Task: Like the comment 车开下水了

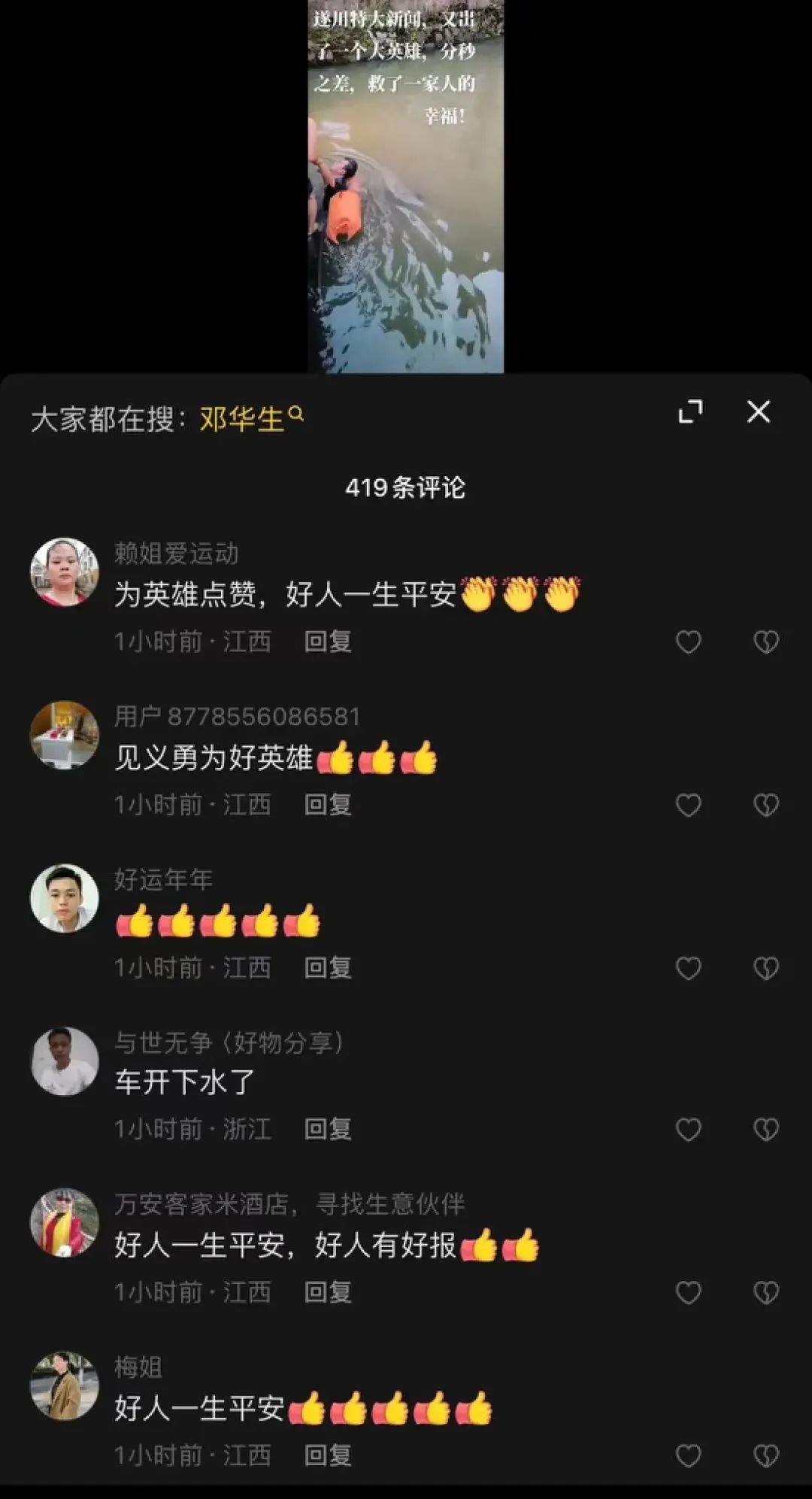Action: point(688,1129)
